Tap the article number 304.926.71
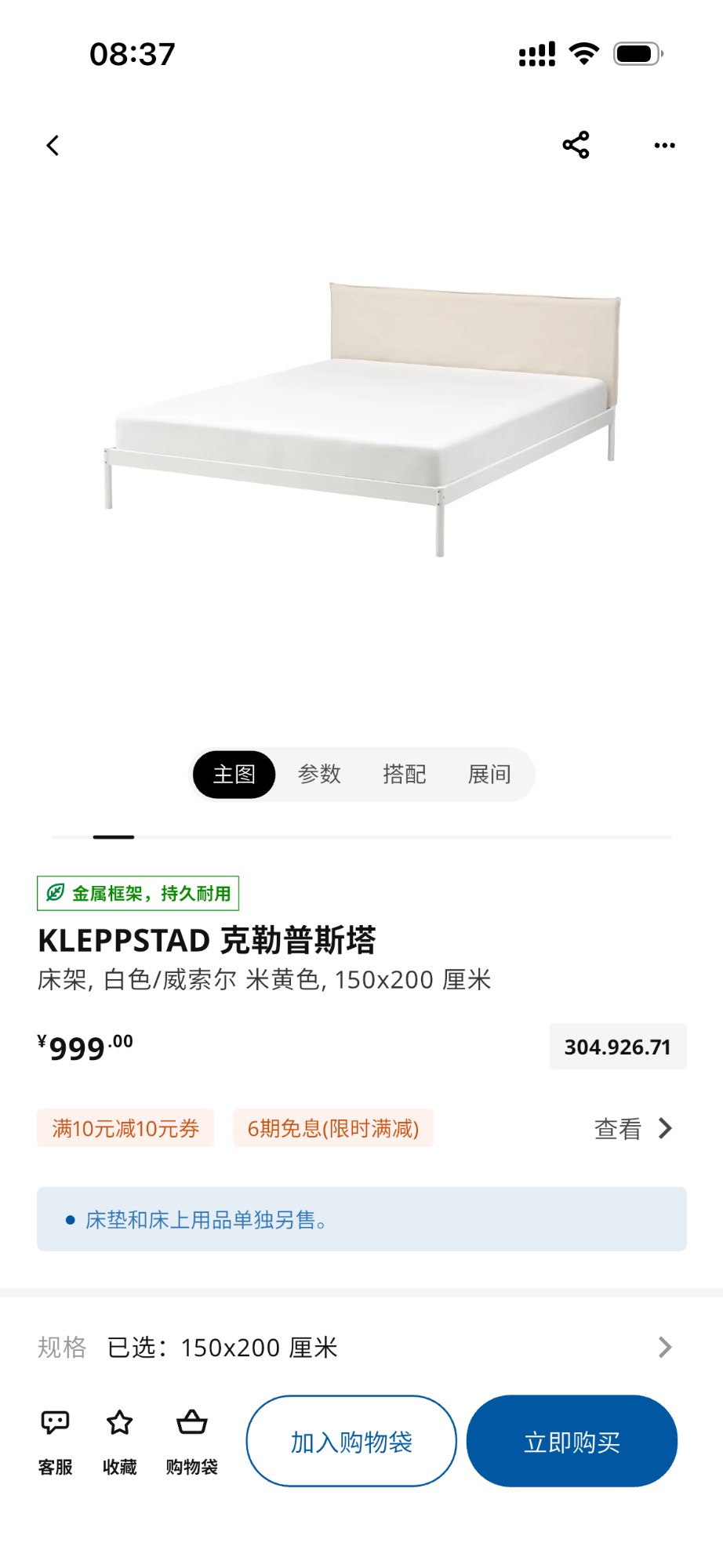 pyautogui.click(x=617, y=1047)
